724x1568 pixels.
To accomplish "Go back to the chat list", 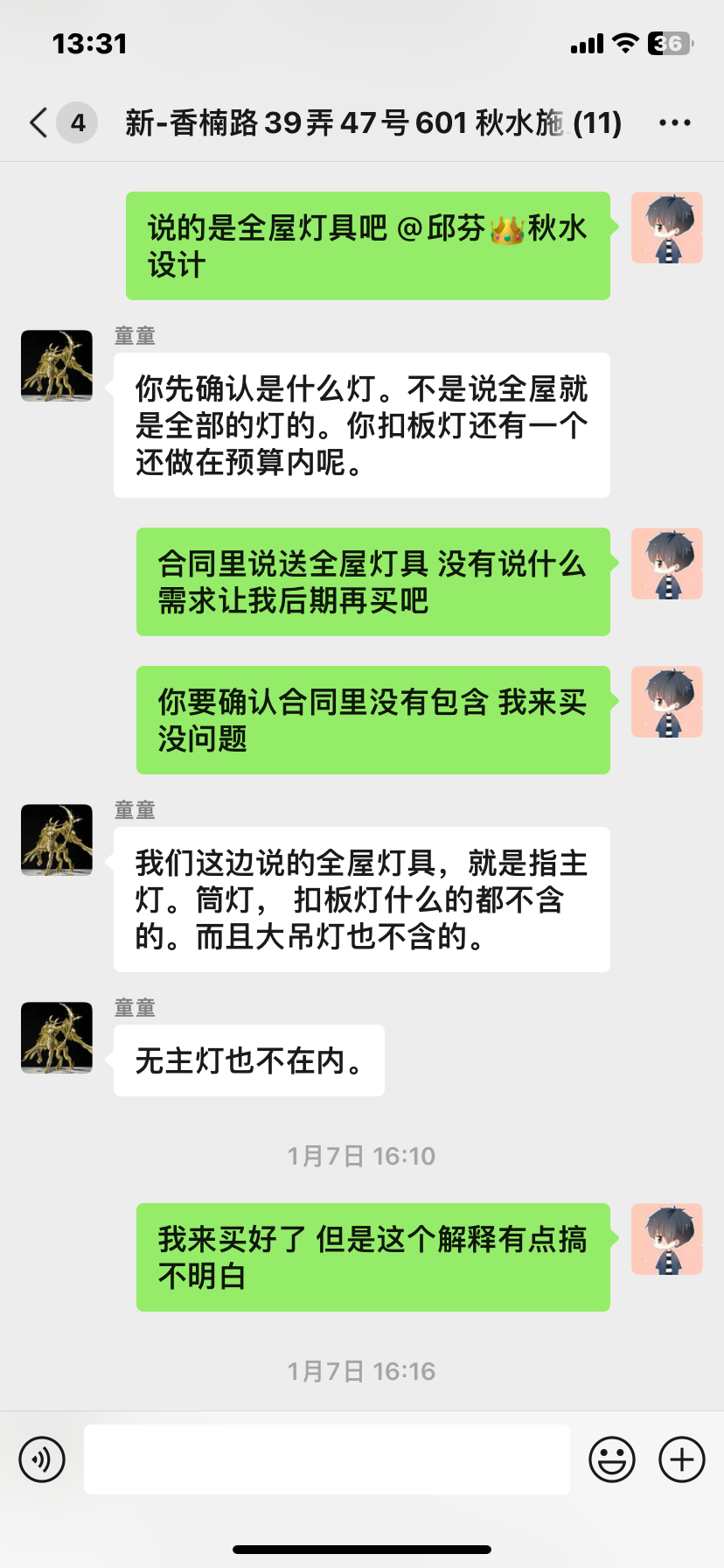I will click(39, 122).
